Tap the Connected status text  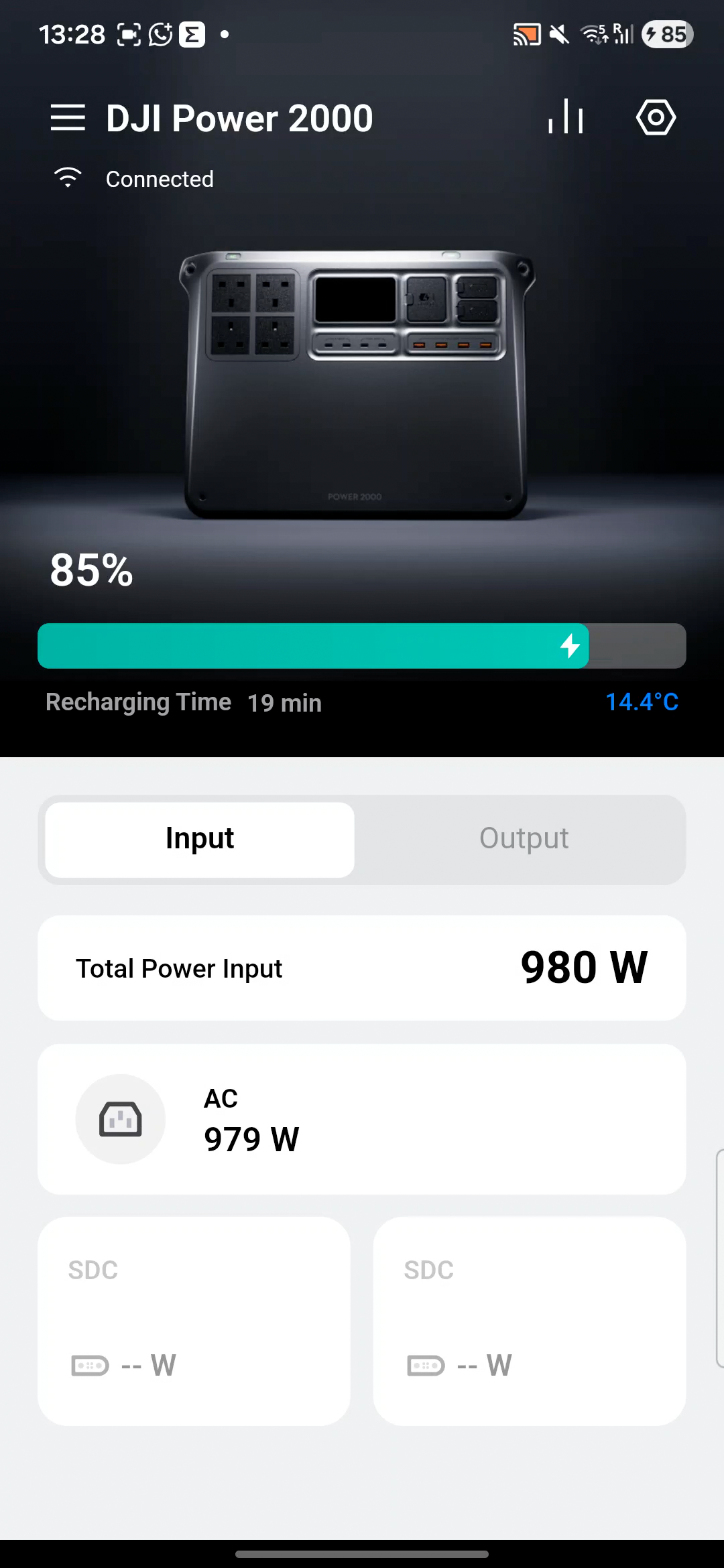[159, 178]
